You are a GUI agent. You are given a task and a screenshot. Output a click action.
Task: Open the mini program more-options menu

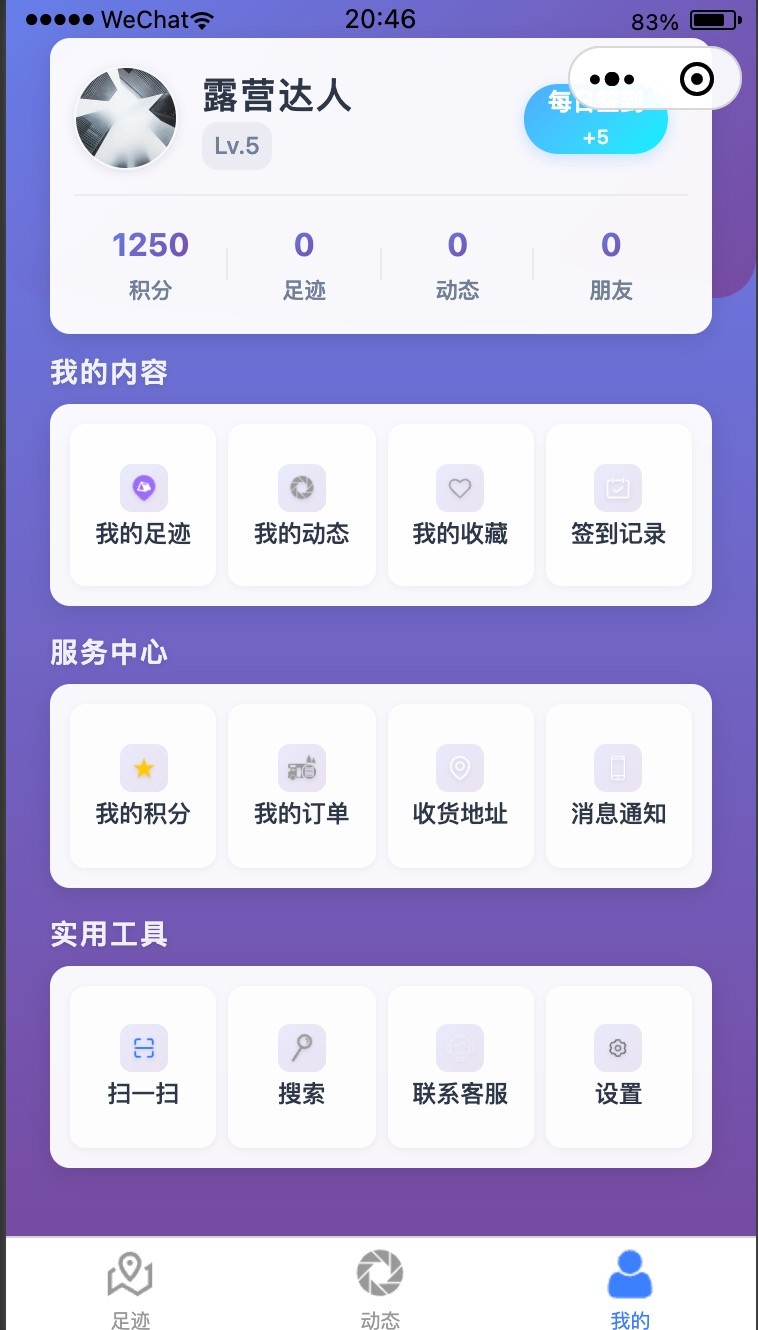click(x=612, y=79)
